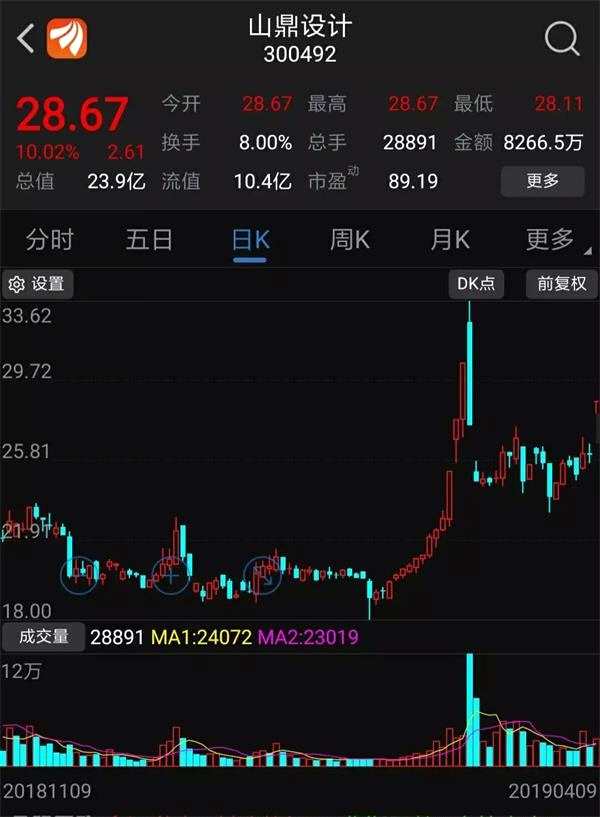
Task: Switch to the 五日 tab
Action: pyautogui.click(x=149, y=240)
